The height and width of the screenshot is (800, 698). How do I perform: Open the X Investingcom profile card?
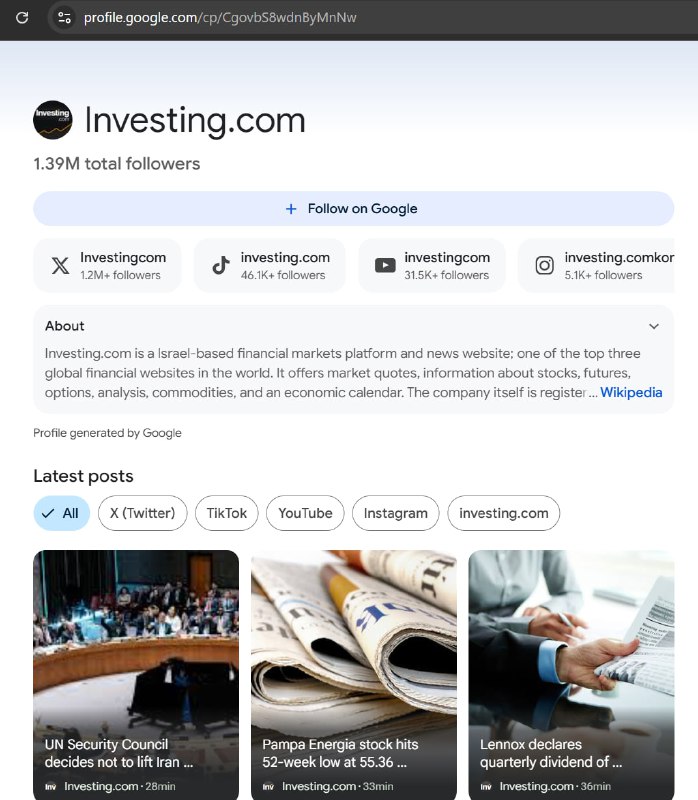[108, 265]
